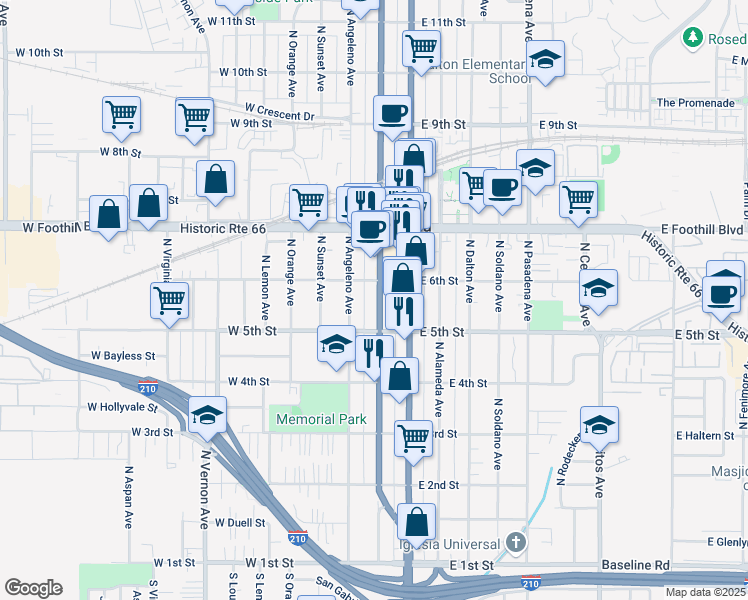Open the shopping cart marker near E 11th St

click(x=422, y=46)
